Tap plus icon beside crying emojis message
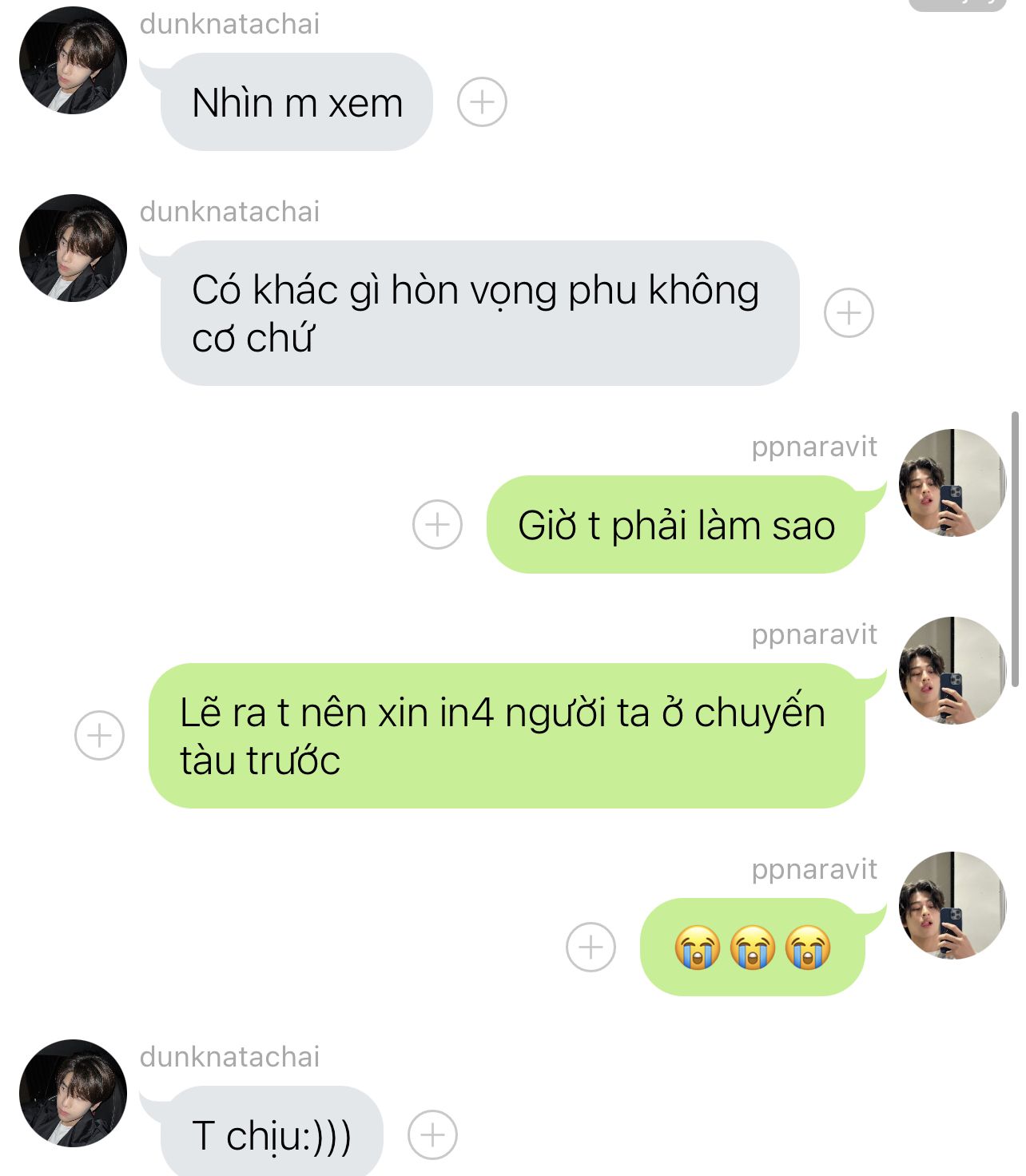 point(591,948)
